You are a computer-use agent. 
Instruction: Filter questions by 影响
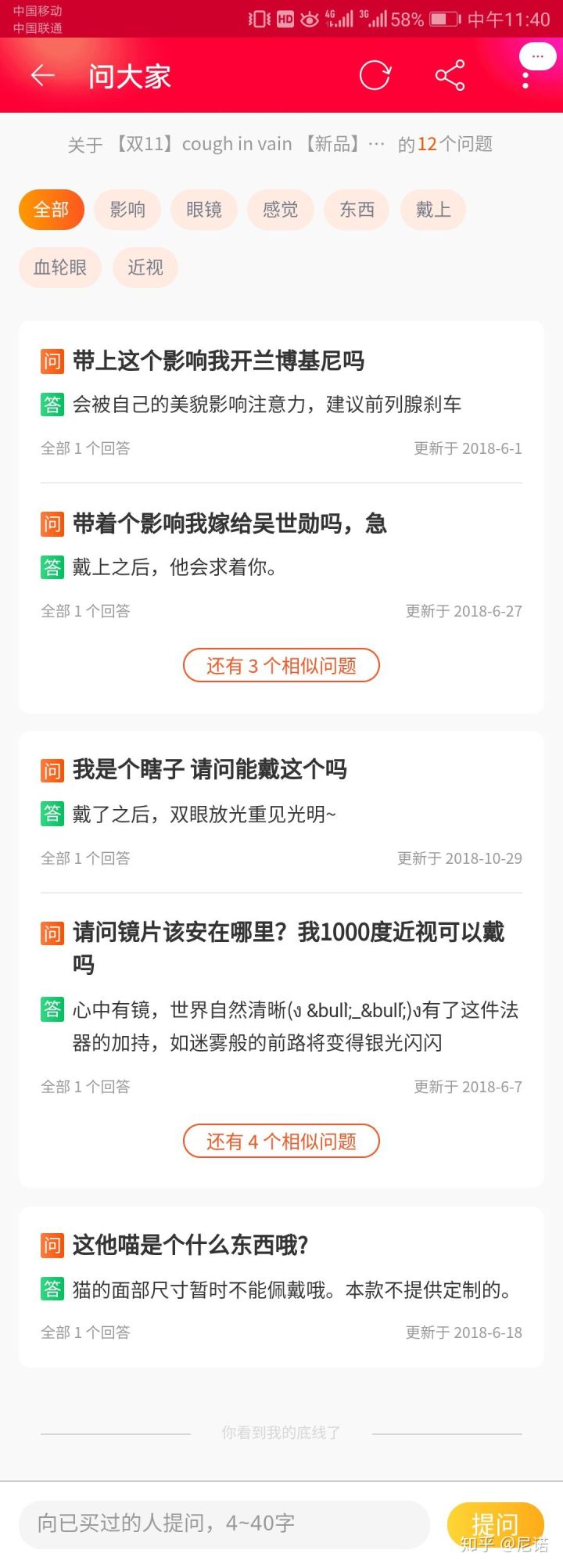tap(127, 210)
